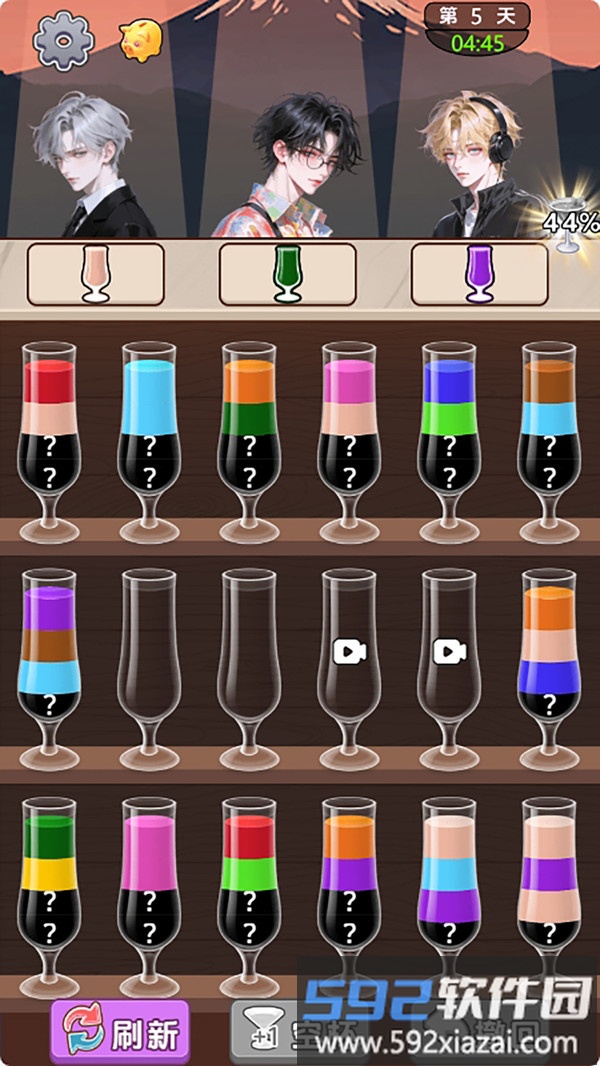The width and height of the screenshot is (600, 1066).
Task: Select the all-pink top glass
Action: [x=149, y=885]
